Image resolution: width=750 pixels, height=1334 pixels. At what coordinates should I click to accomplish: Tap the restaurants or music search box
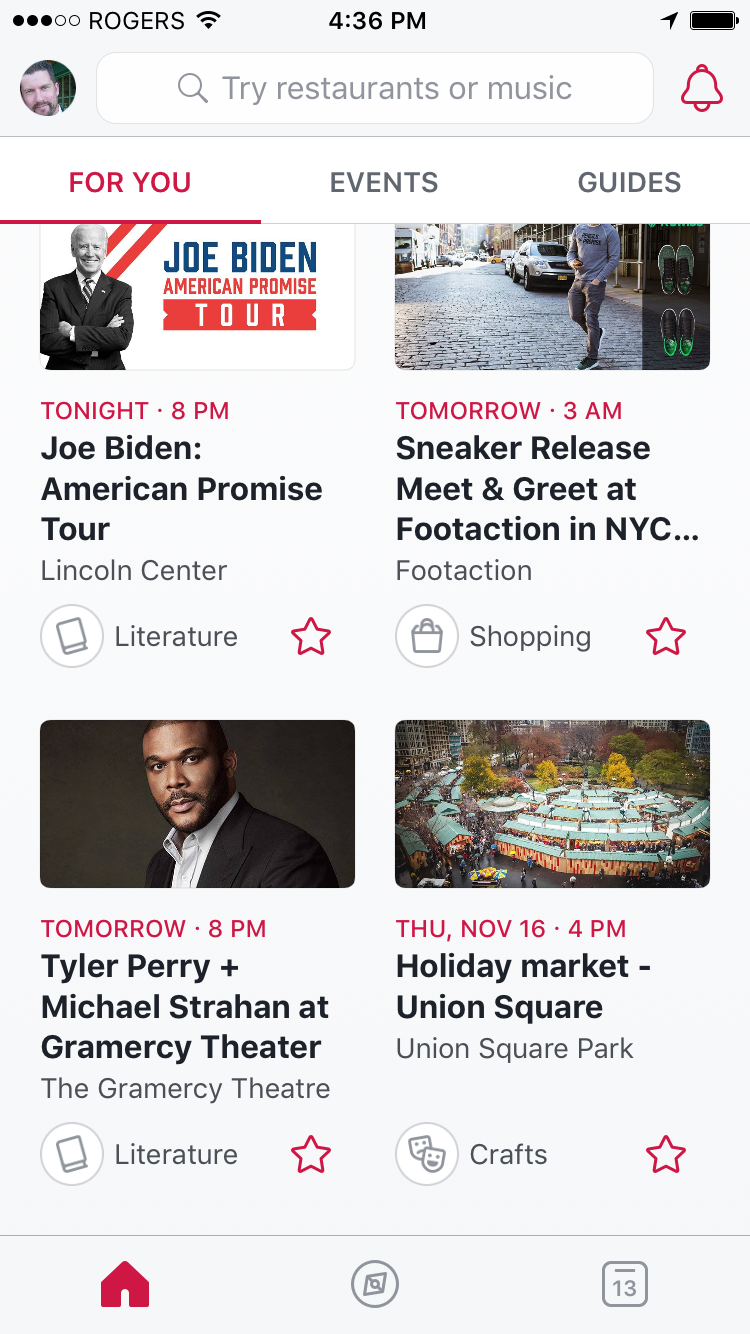pos(375,88)
